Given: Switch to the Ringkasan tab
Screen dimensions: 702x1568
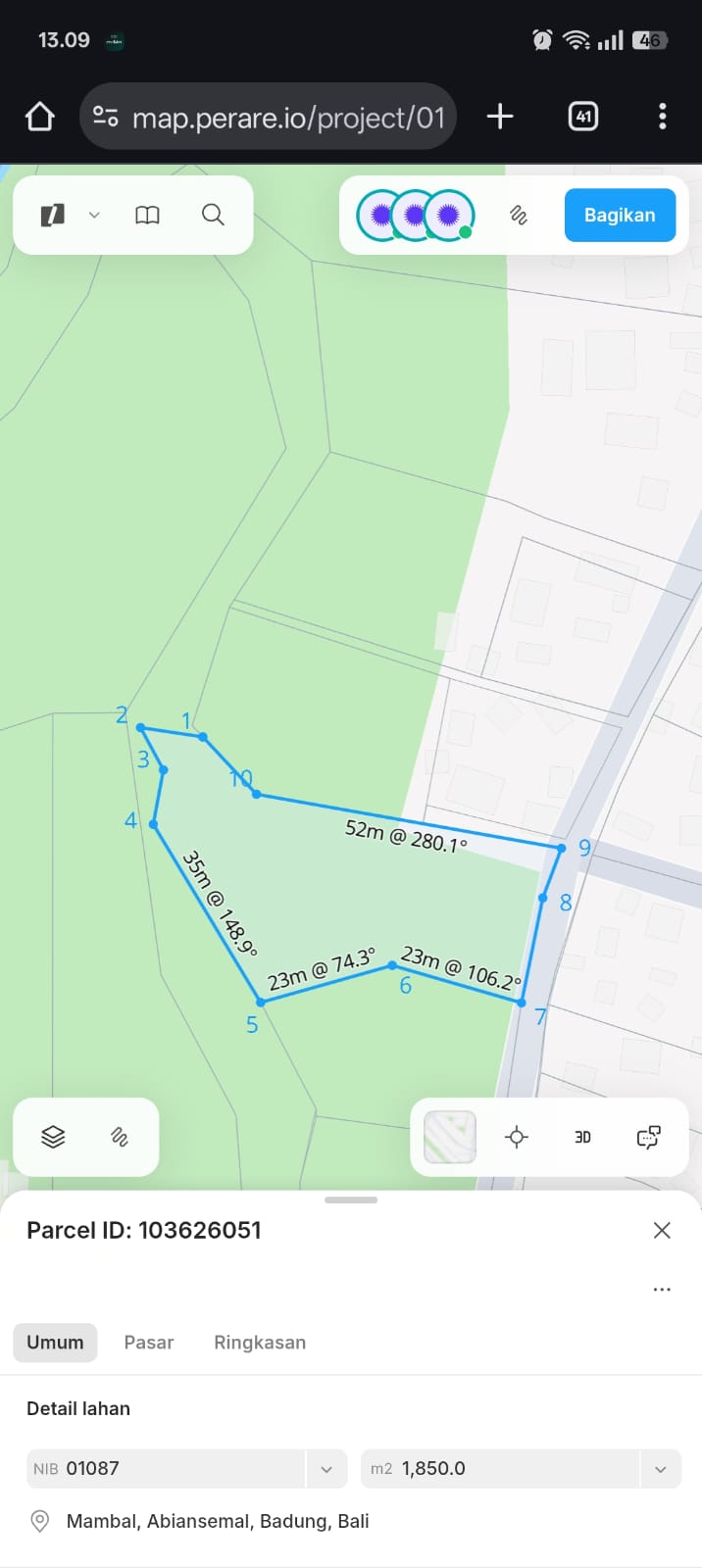Looking at the screenshot, I should [x=260, y=1343].
